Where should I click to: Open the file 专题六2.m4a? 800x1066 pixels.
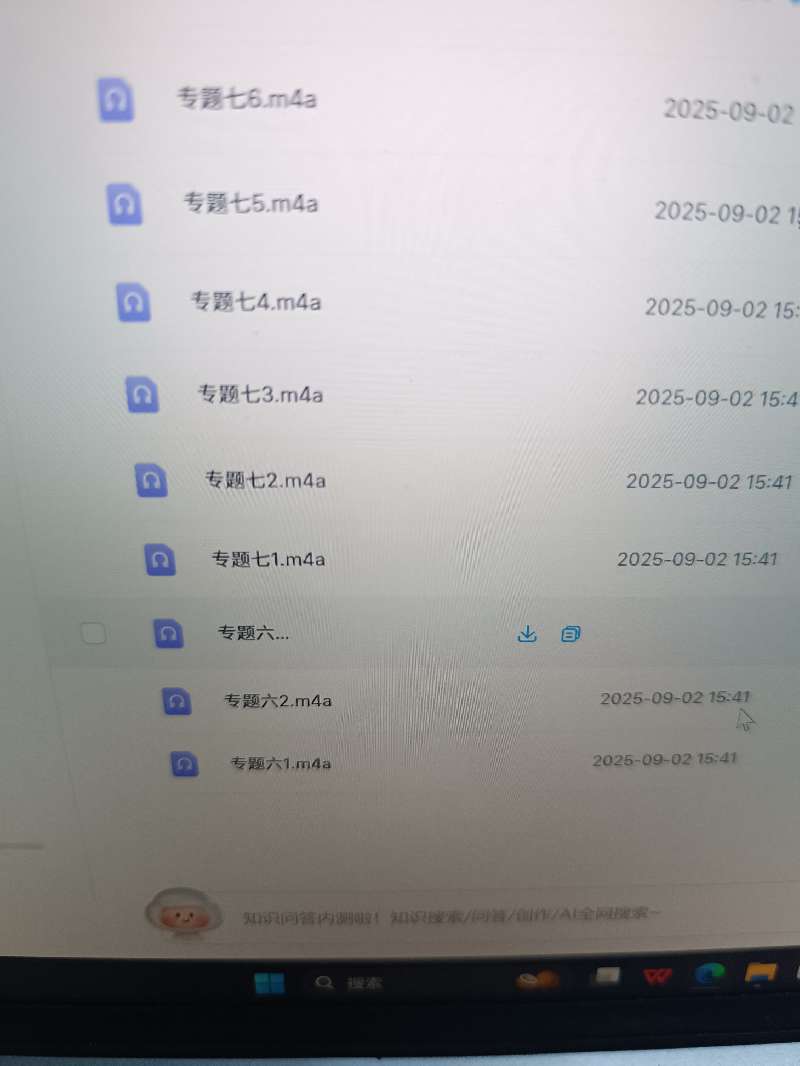(x=278, y=701)
